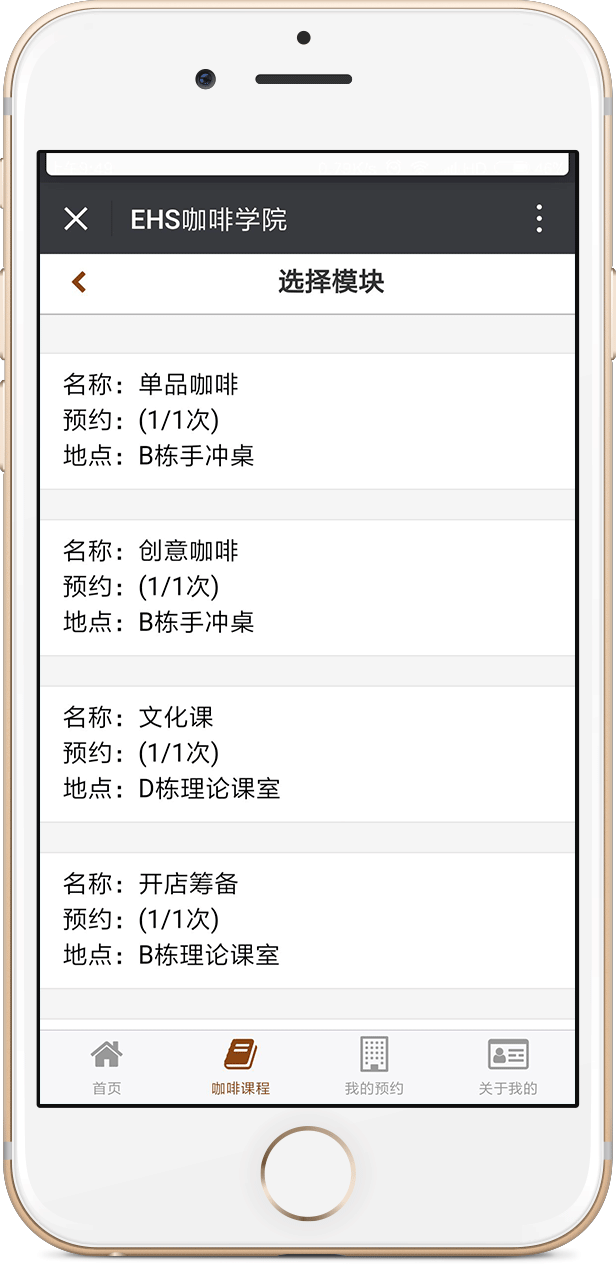Close the EHS咖啡学院 page with X
This screenshot has height=1265, width=616.
pyautogui.click(x=76, y=219)
